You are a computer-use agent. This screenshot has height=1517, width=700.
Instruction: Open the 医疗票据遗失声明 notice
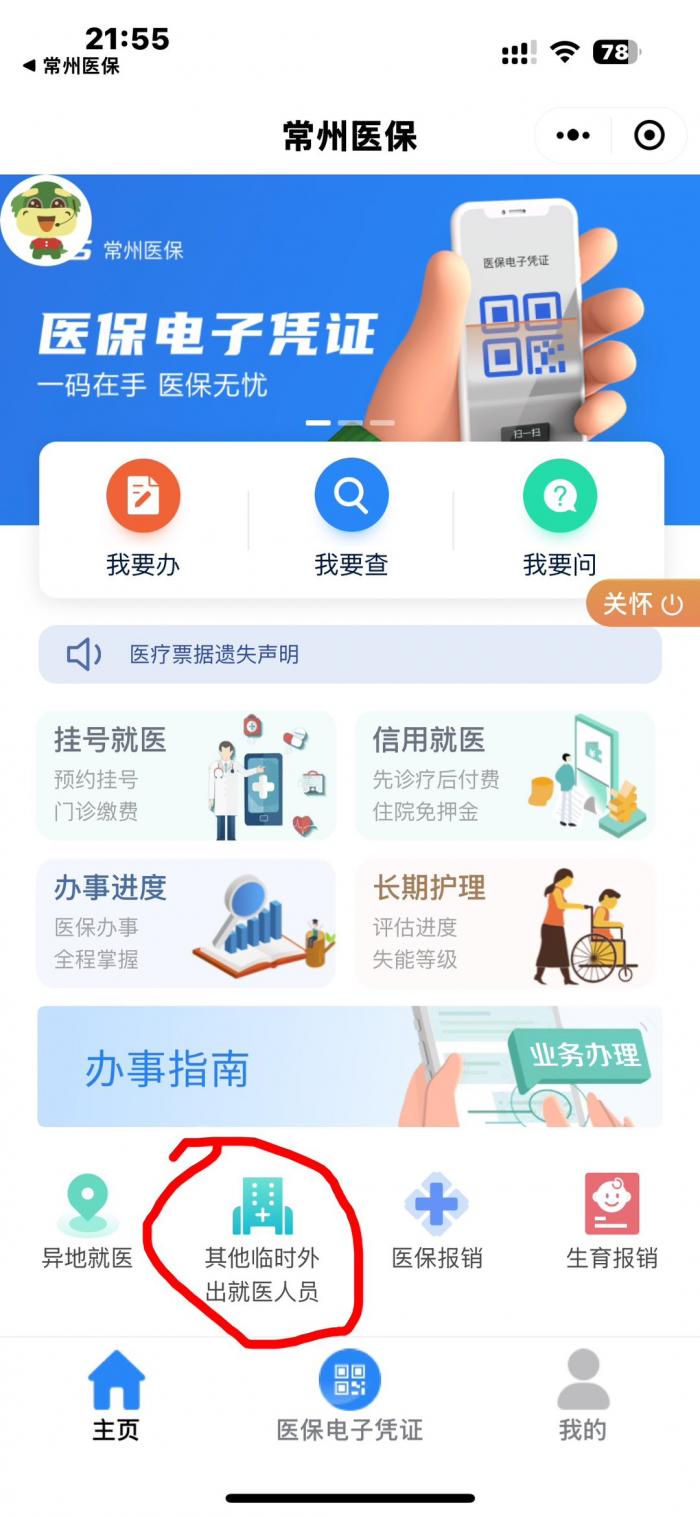pyautogui.click(x=350, y=655)
